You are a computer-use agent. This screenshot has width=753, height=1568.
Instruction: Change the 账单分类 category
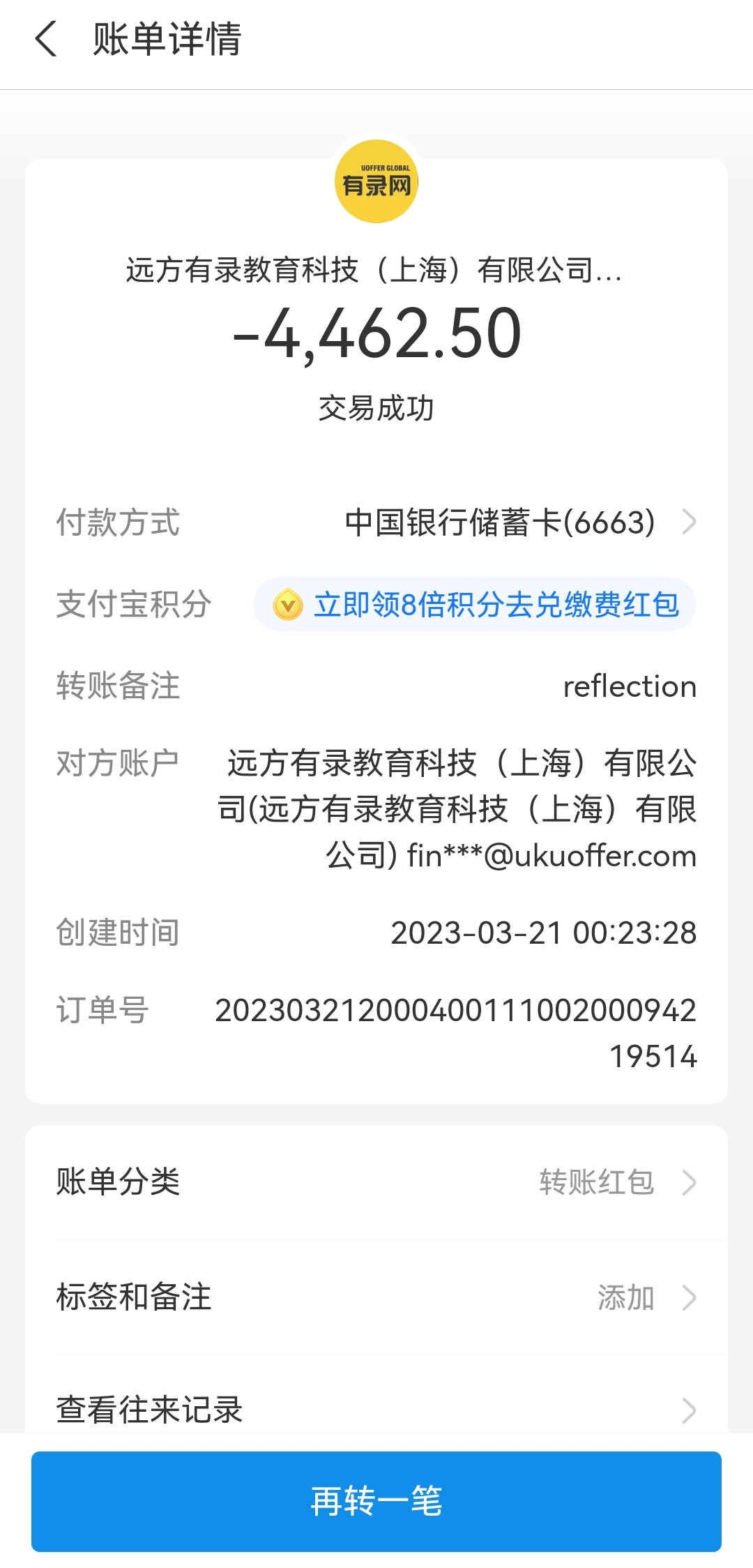pos(376,1182)
